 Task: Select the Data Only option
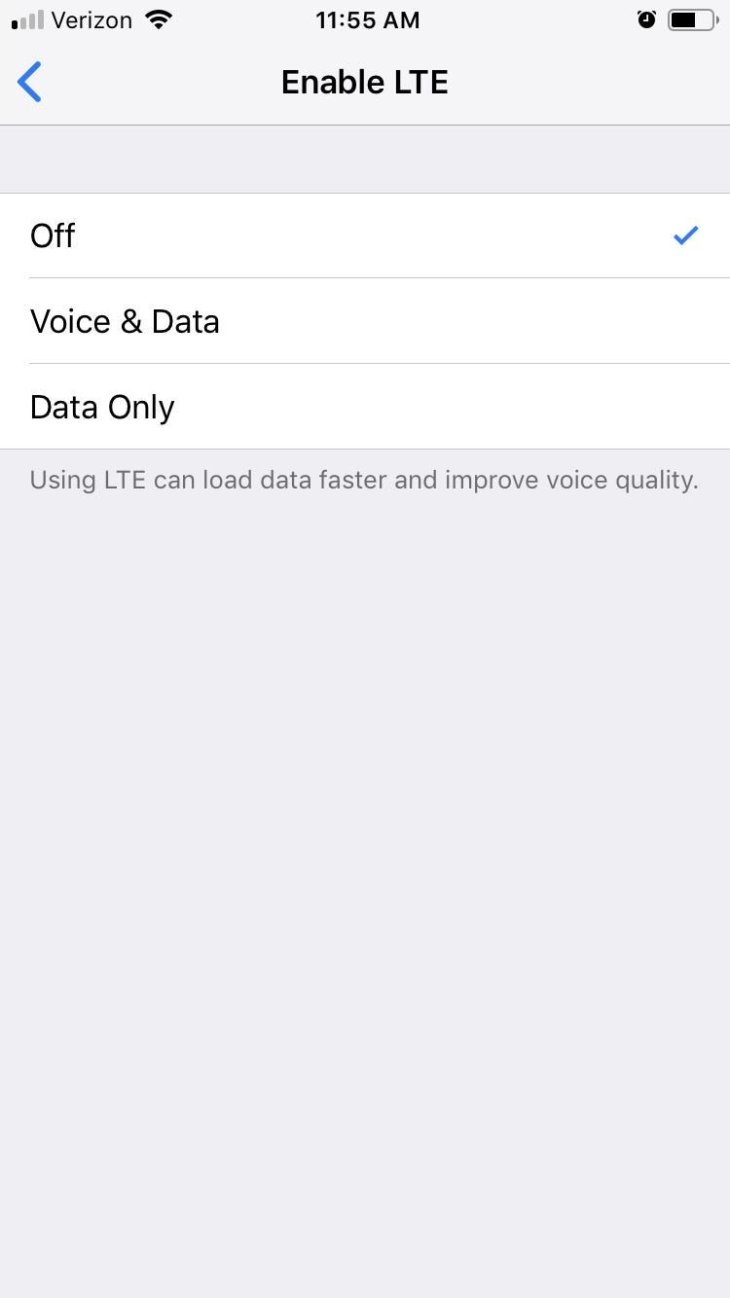[x=365, y=407]
